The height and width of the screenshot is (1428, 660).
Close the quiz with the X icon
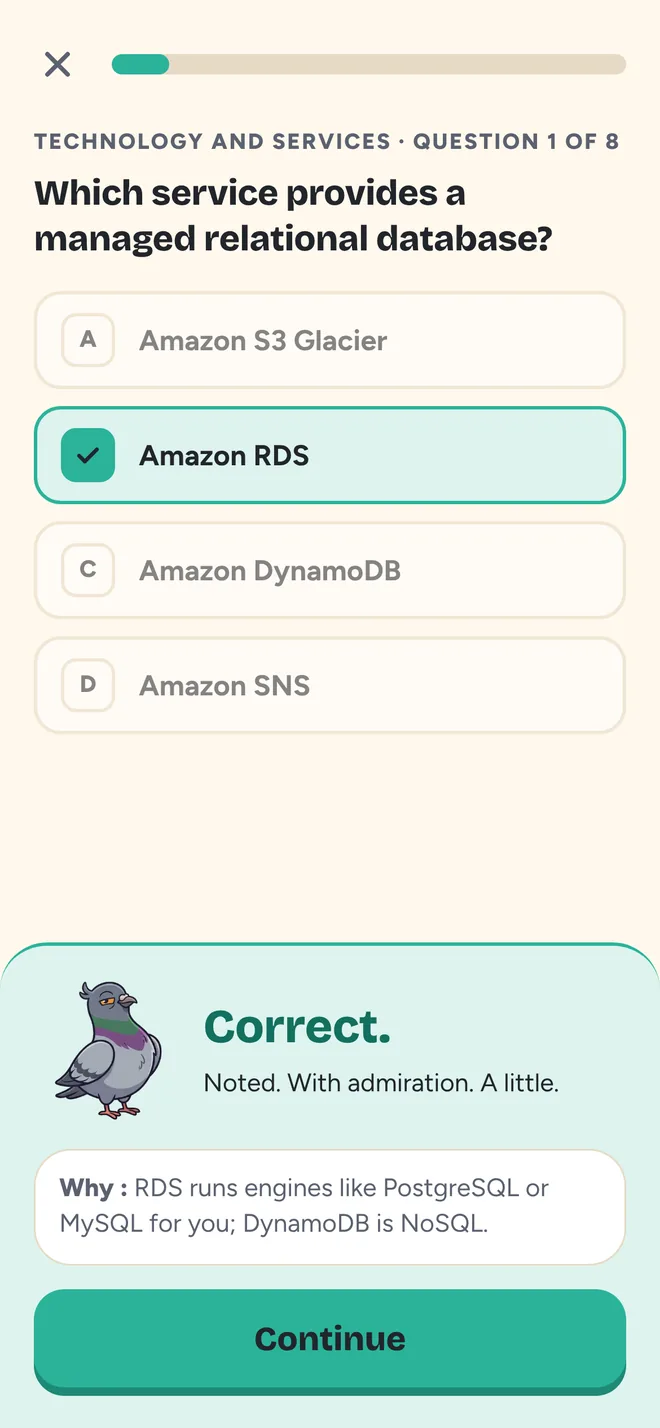[x=58, y=64]
